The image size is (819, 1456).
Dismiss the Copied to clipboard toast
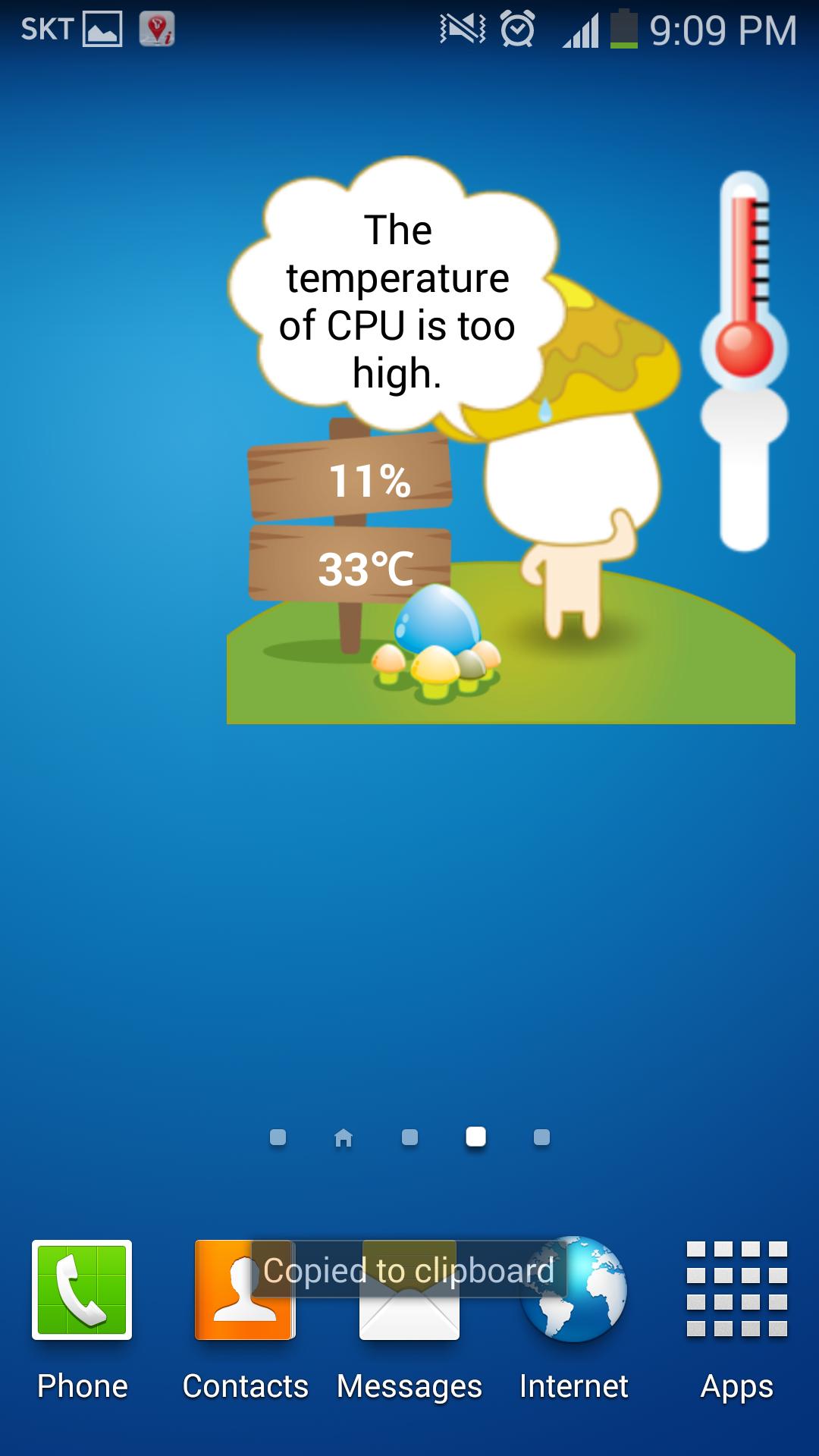[409, 1266]
